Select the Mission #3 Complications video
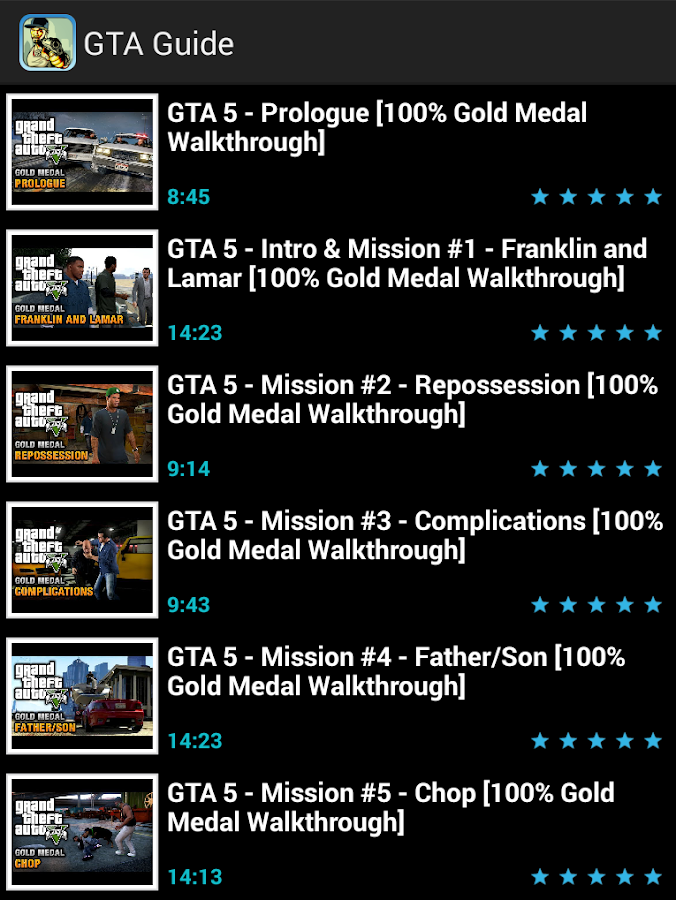 (x=414, y=536)
